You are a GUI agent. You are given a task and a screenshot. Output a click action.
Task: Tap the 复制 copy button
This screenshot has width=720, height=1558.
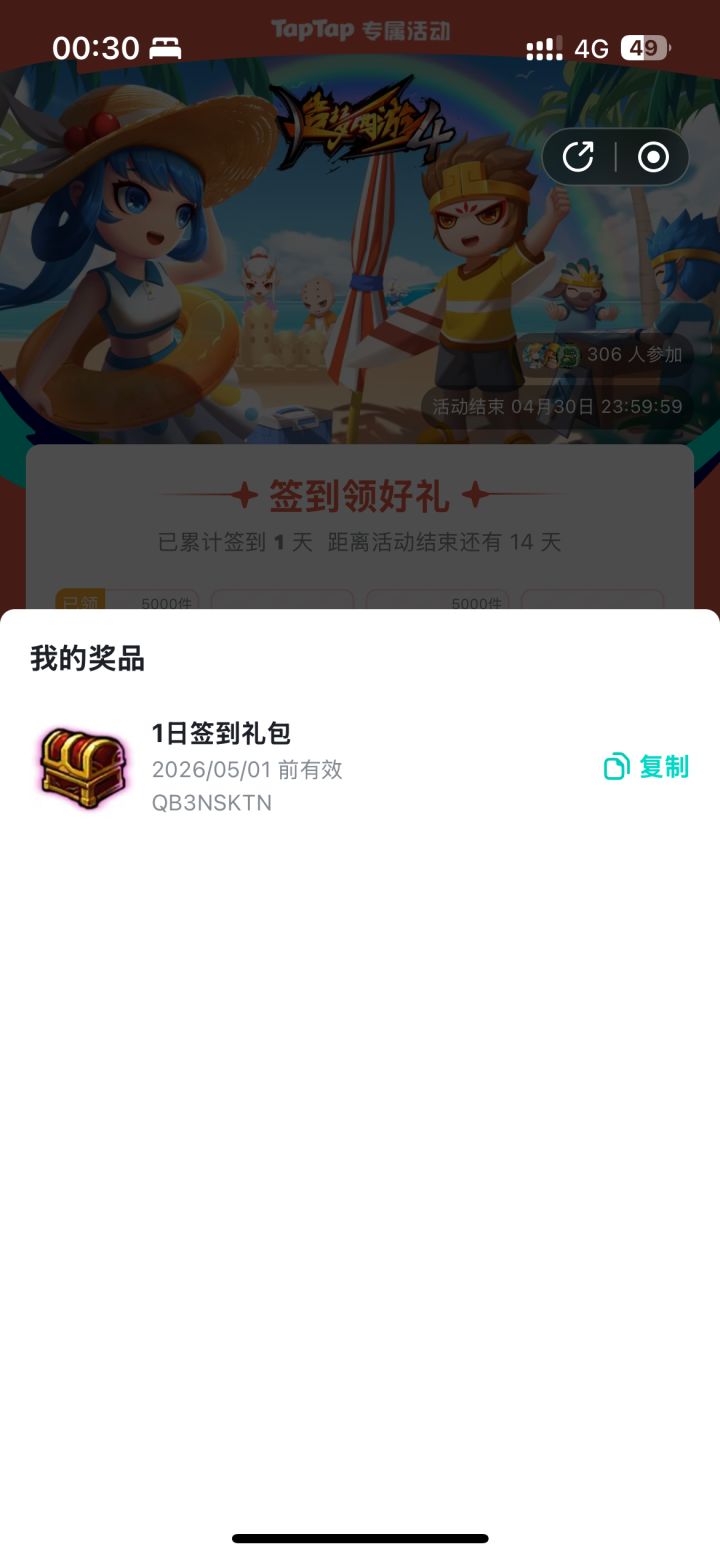point(664,766)
